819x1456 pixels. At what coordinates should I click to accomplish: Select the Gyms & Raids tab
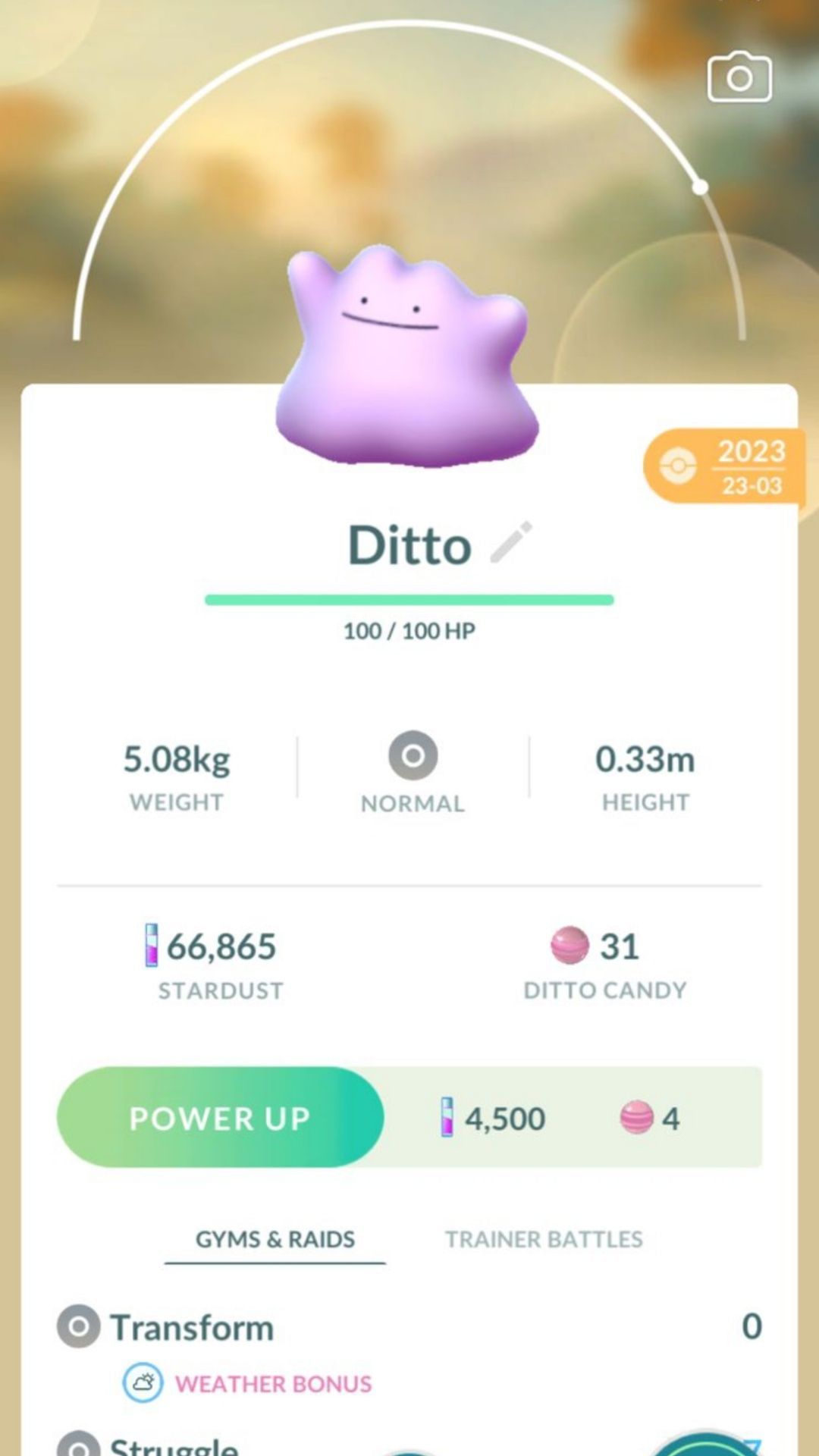point(275,1239)
